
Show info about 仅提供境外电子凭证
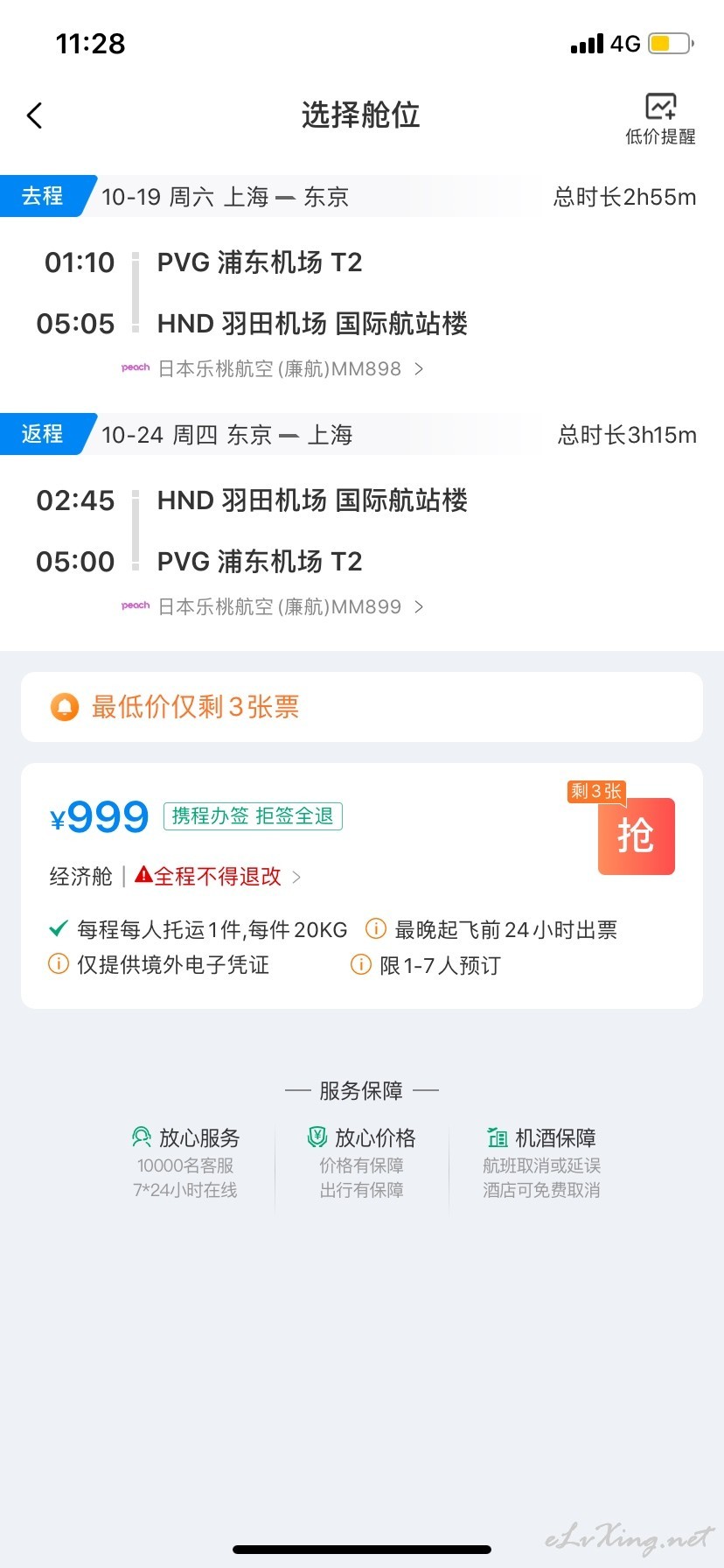point(158,964)
